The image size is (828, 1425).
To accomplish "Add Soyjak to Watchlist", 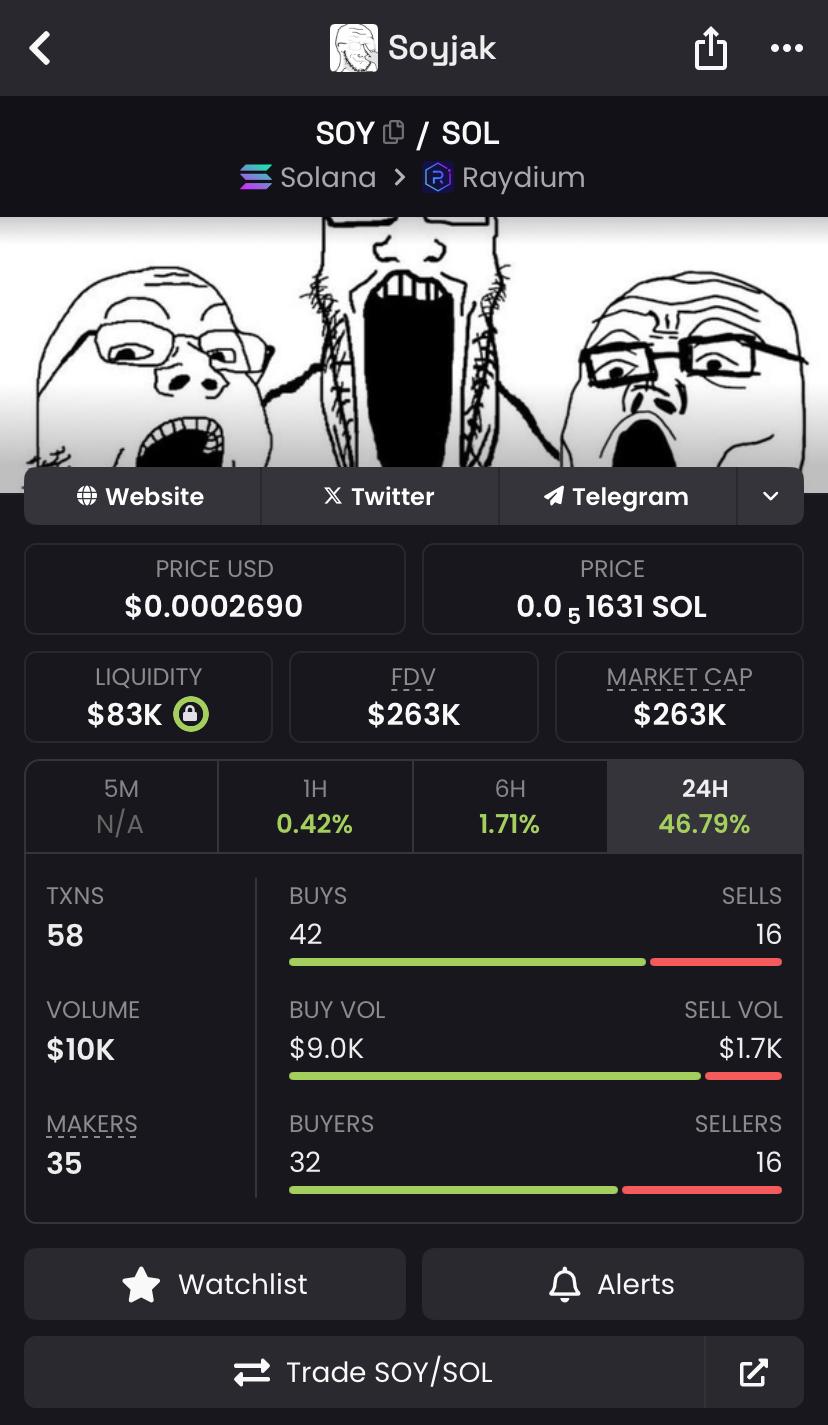I will pos(215,1284).
